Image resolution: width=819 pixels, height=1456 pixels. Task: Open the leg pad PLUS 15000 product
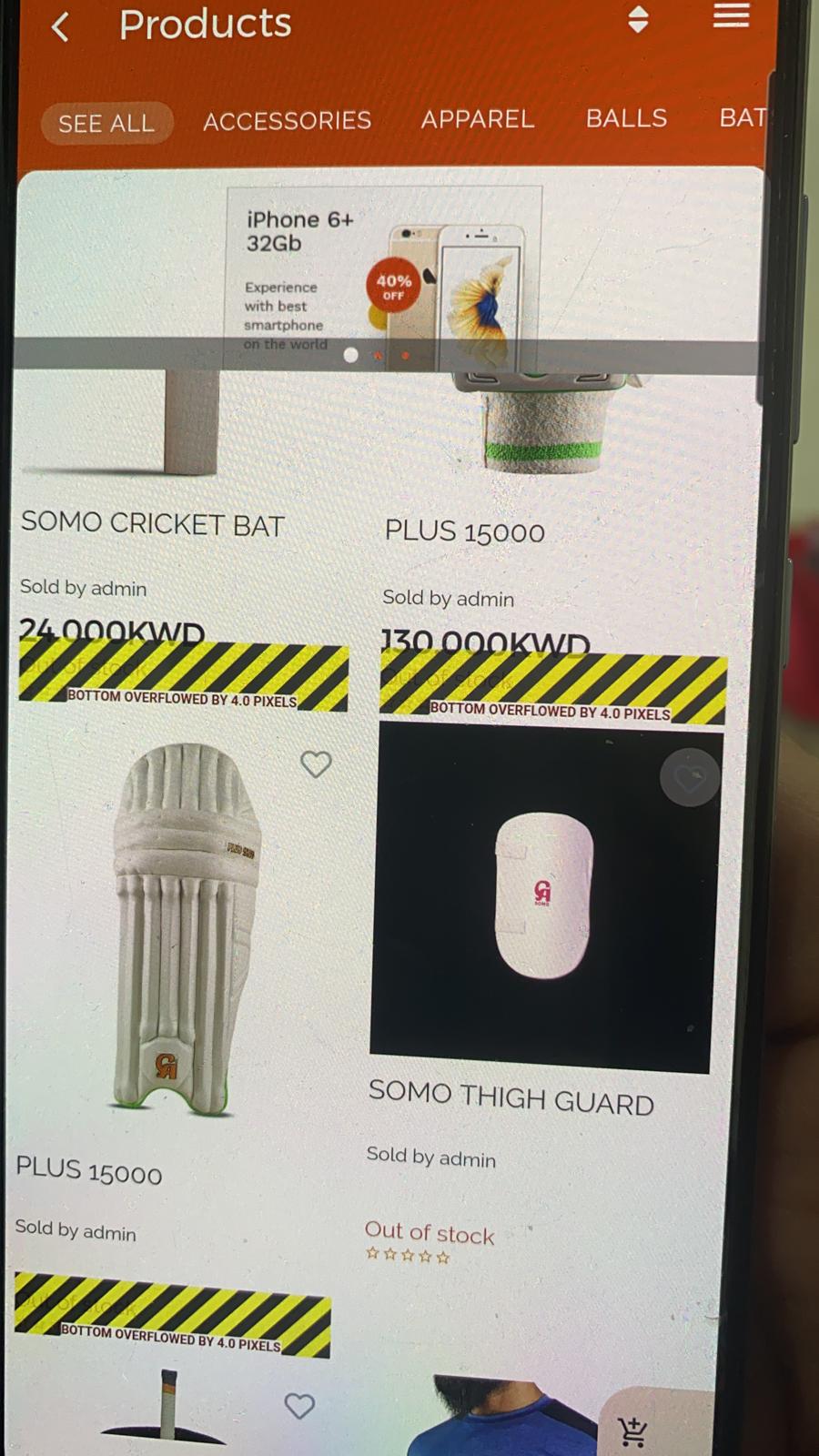[88, 1170]
